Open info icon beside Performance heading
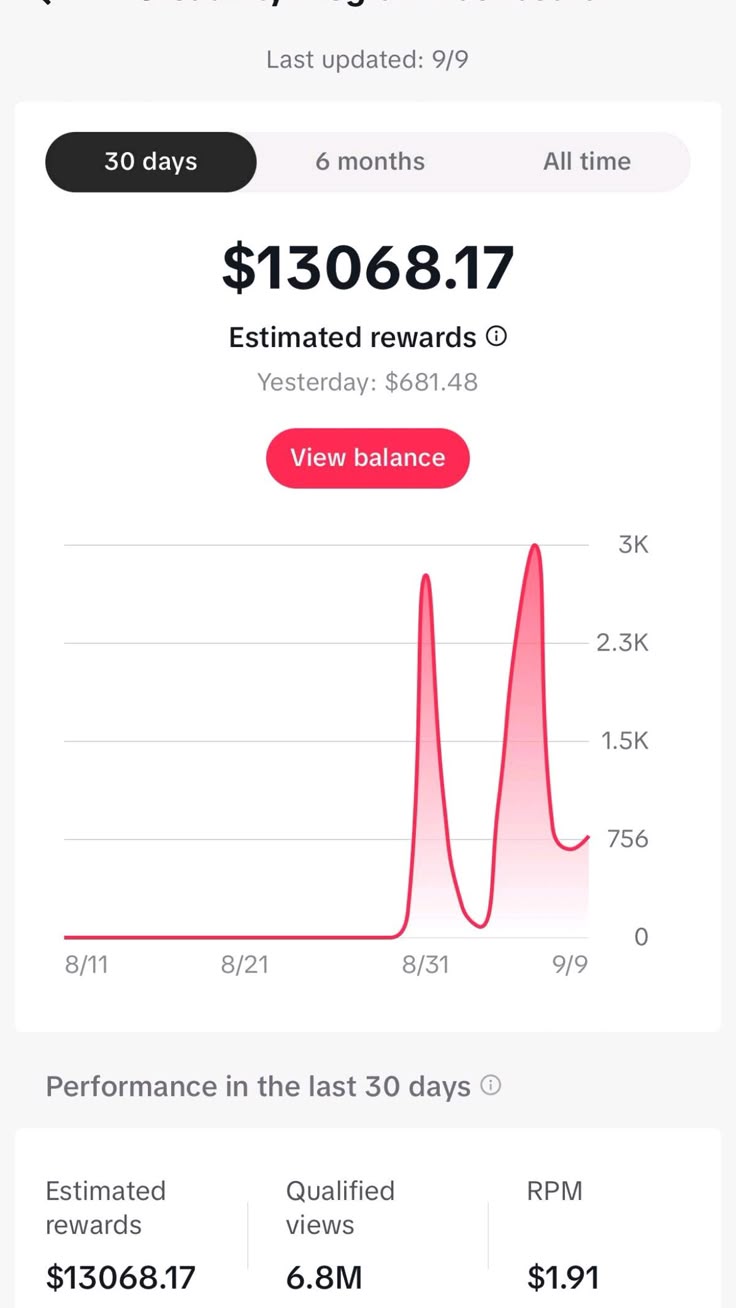736x1308 pixels. pos(490,1085)
